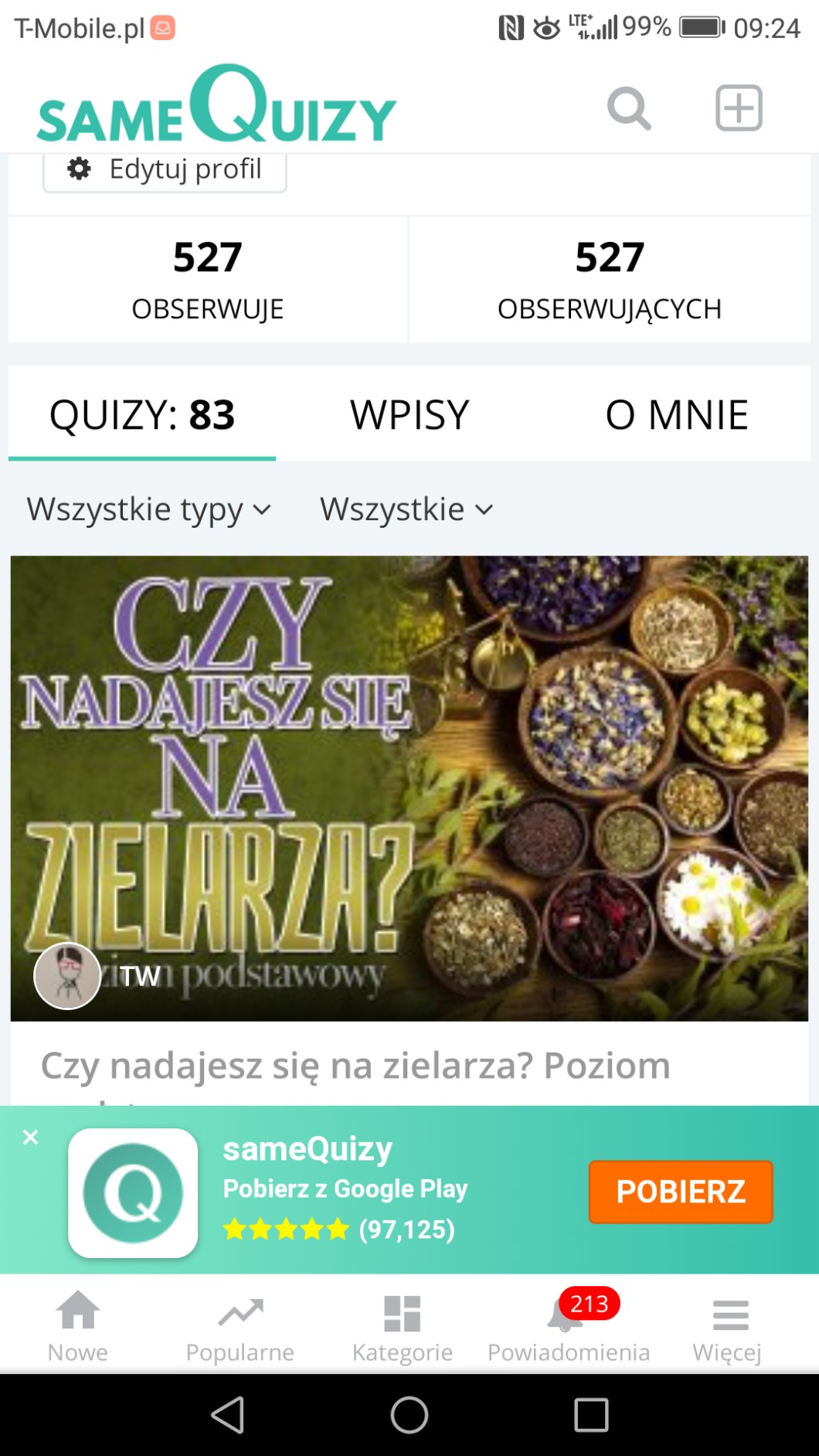Switch to the WPISY tab
This screenshot has height=1456, width=819.
(409, 415)
